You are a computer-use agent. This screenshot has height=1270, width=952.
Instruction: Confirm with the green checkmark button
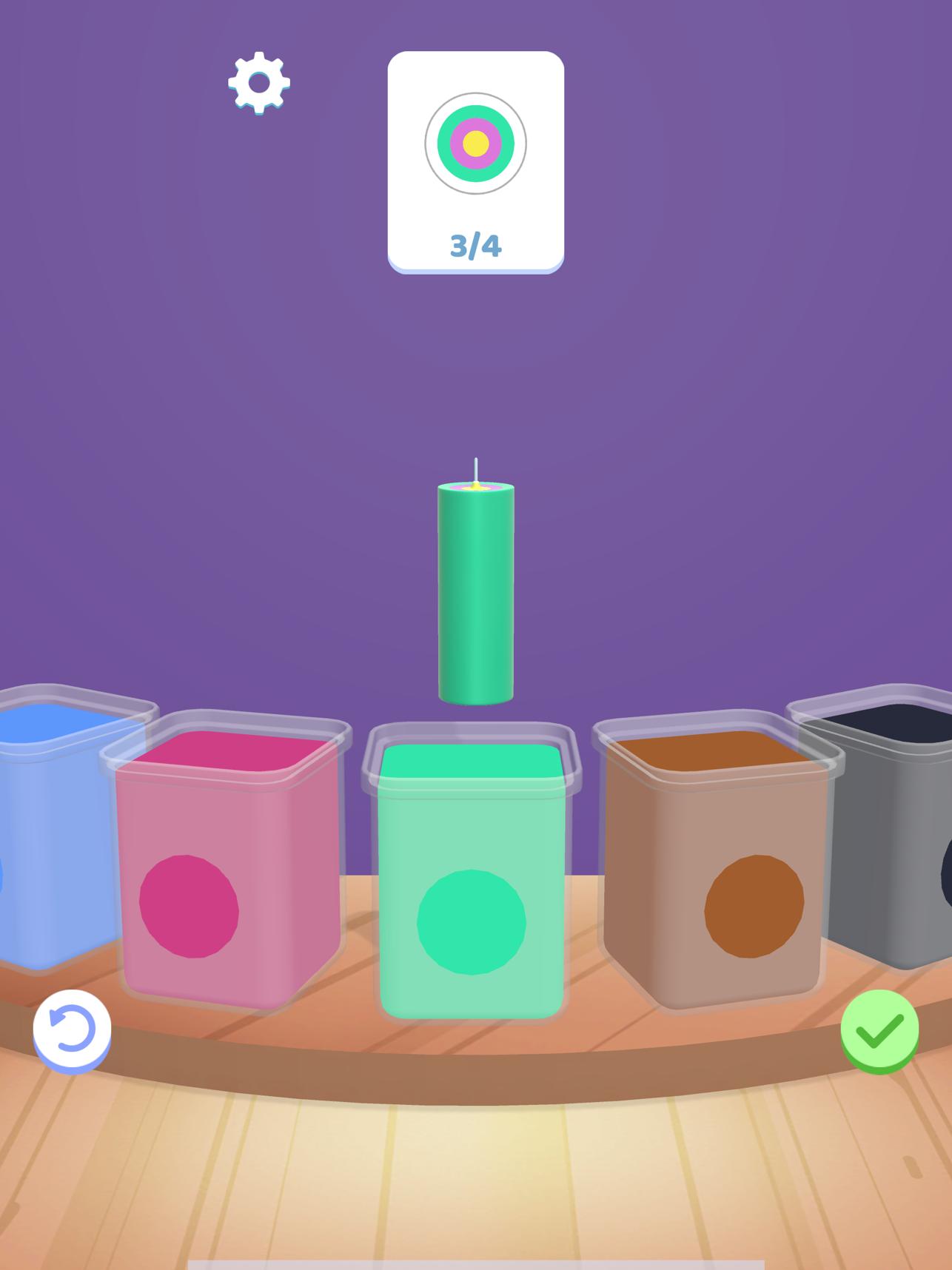[879, 1030]
